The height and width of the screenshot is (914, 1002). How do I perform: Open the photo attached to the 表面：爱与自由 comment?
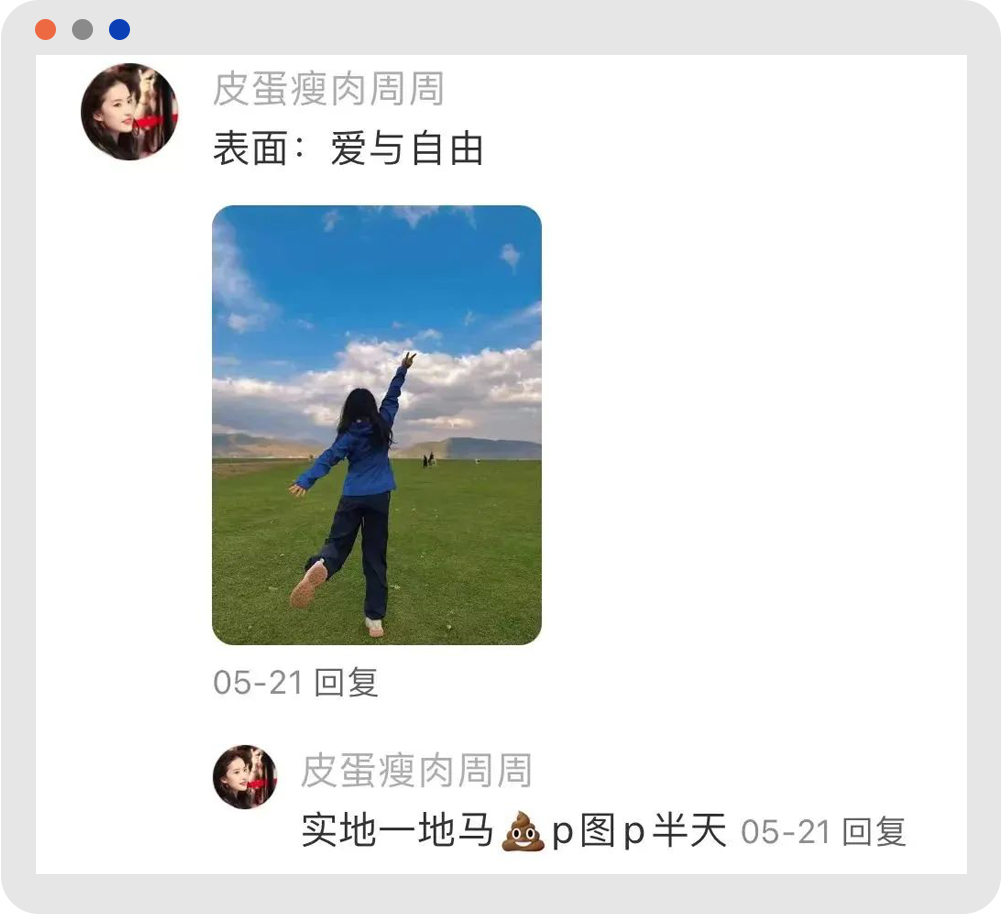click(377, 425)
